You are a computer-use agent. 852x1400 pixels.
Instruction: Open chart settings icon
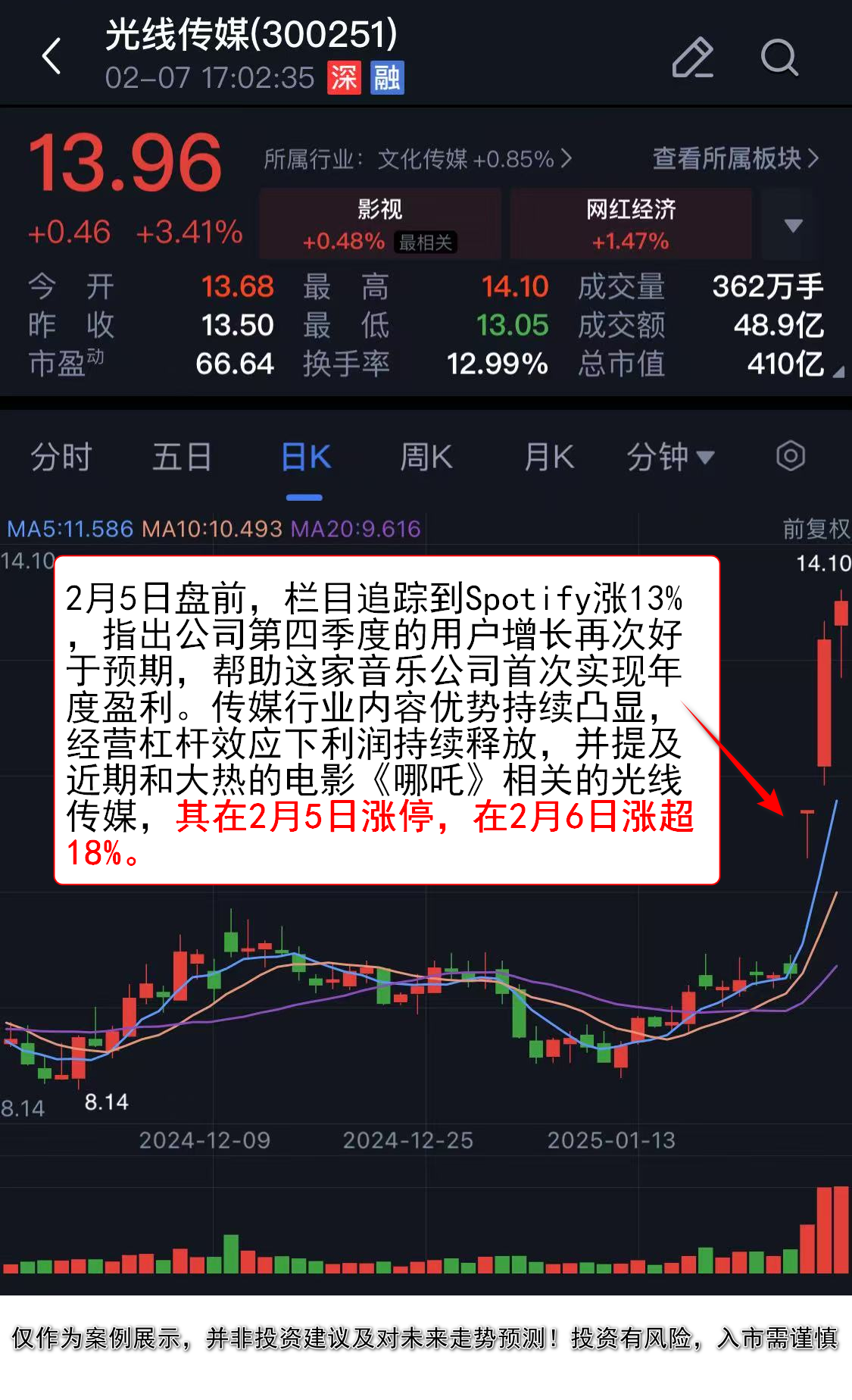pos(790,456)
